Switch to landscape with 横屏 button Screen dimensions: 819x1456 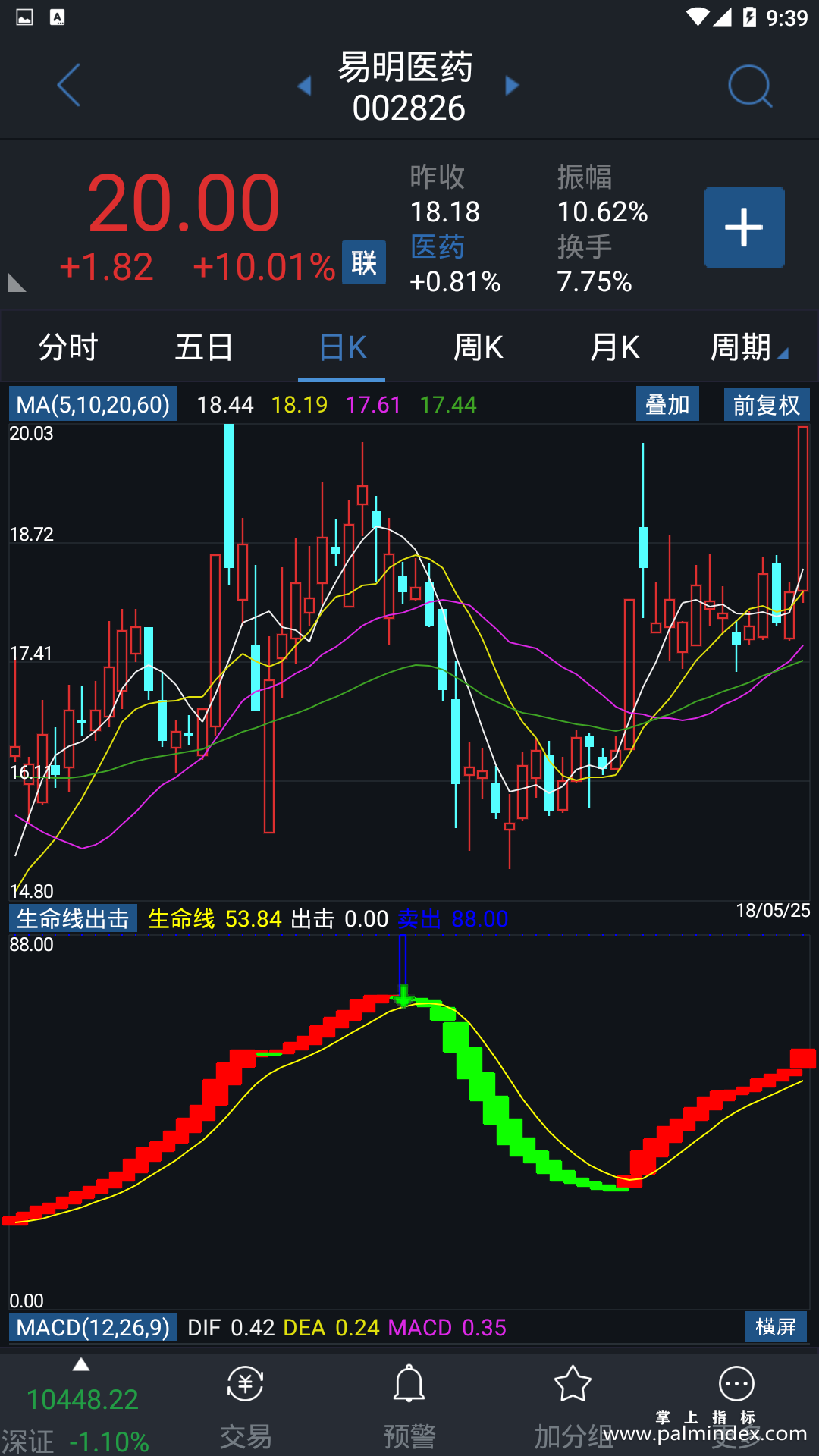775,1326
